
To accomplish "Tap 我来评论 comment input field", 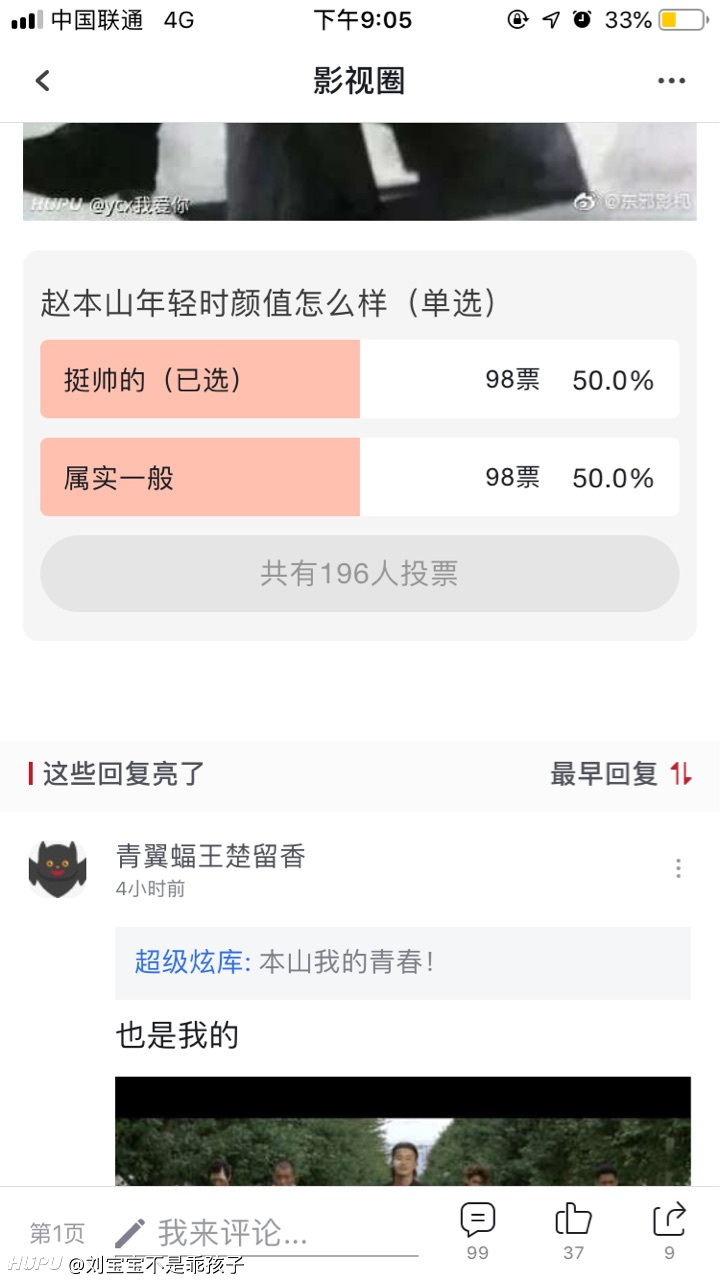I will pos(265,1233).
